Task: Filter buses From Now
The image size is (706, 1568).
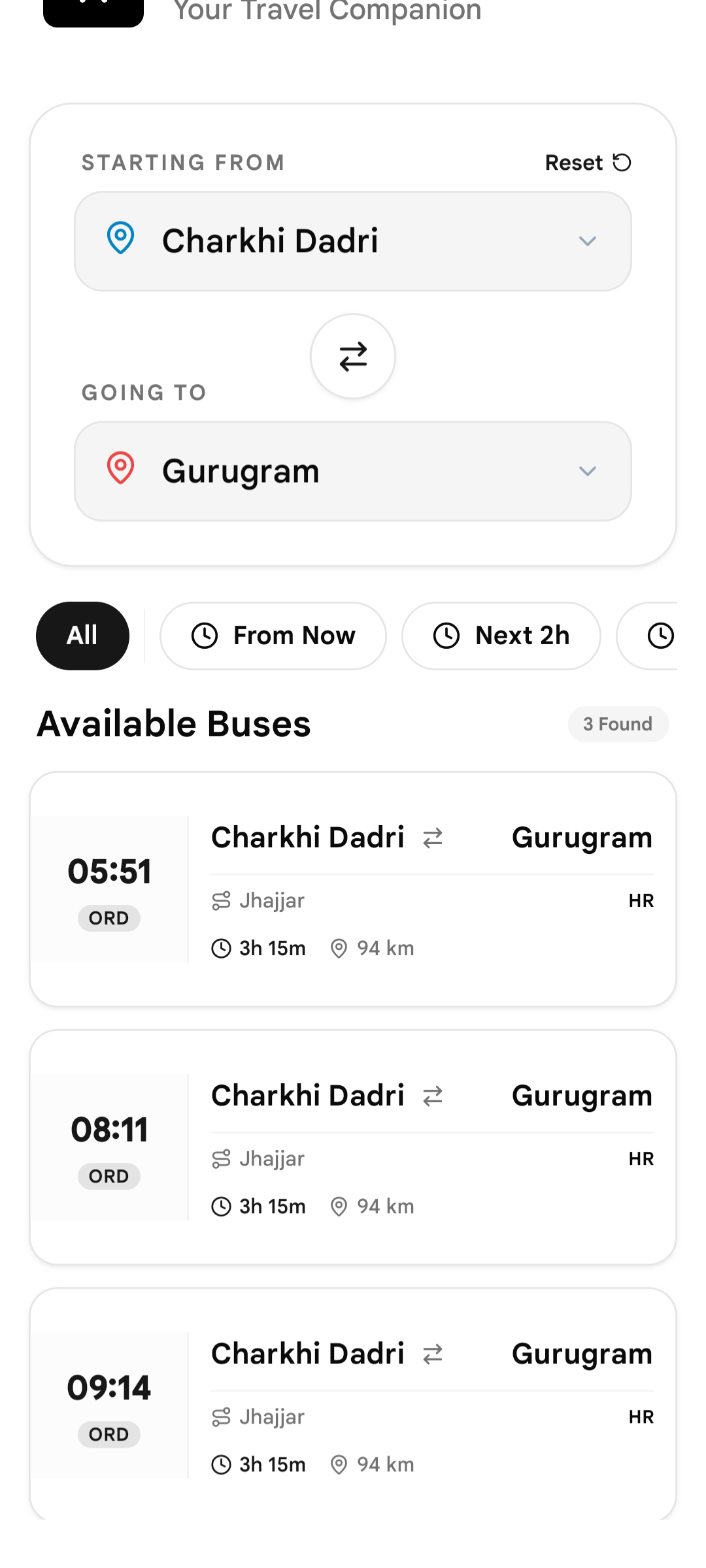Action: 273,636
